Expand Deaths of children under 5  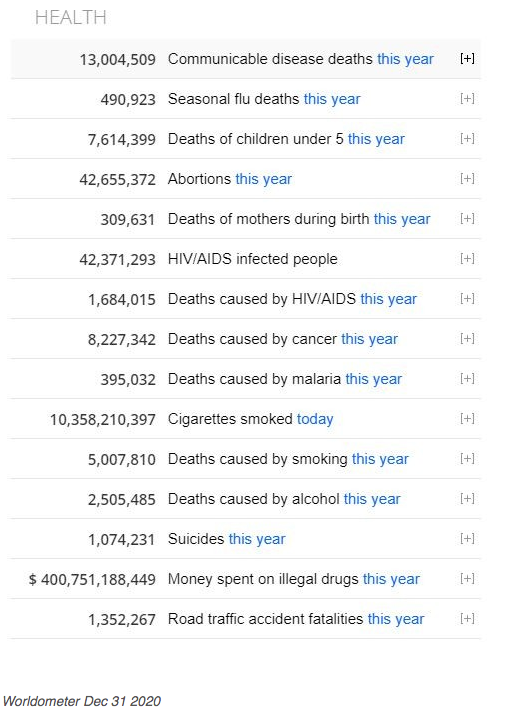point(467,138)
